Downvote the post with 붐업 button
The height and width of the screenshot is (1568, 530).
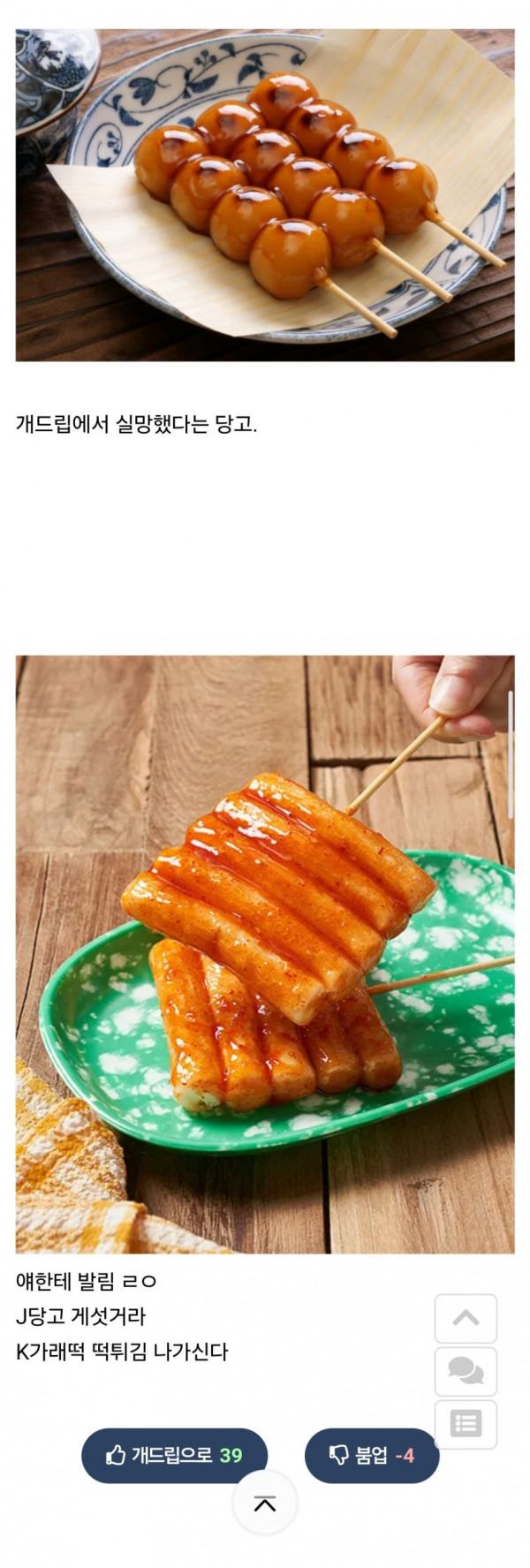[x=371, y=1455]
